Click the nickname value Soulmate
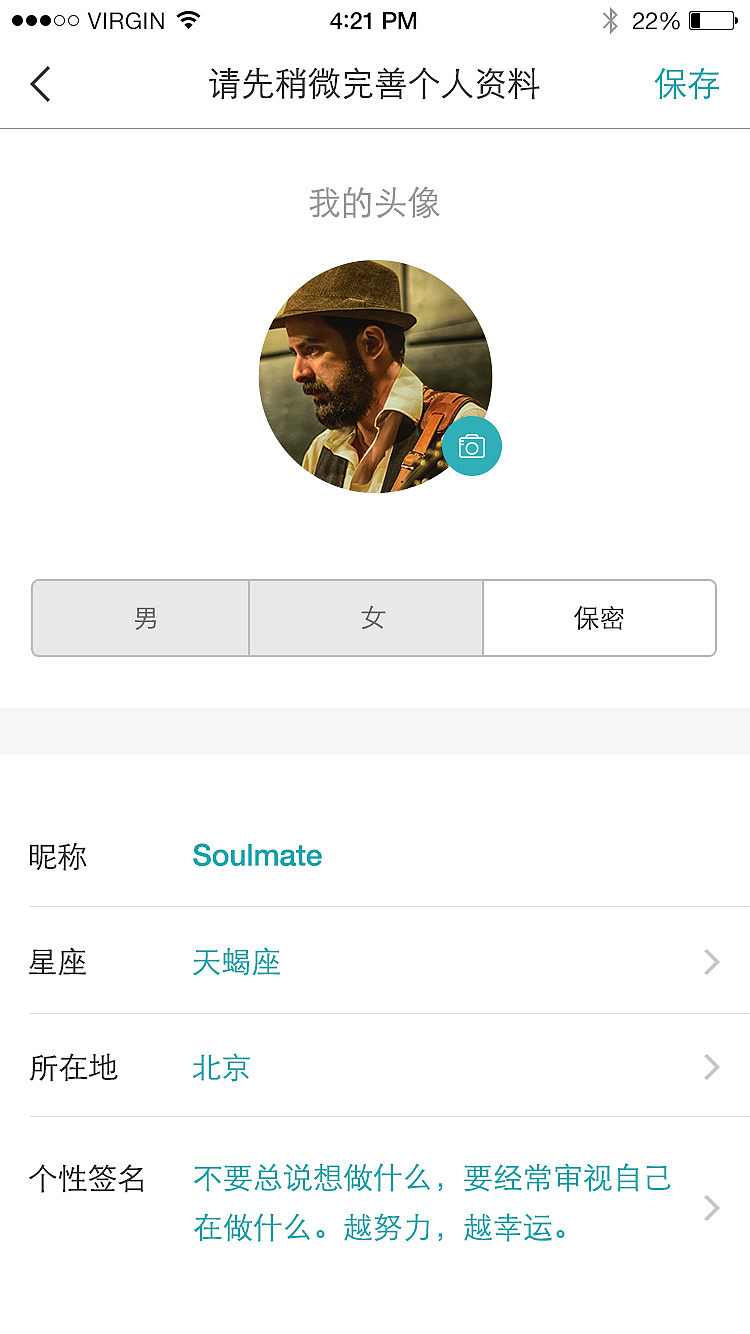Screen dimensions: 750x1334 [x=257, y=856]
